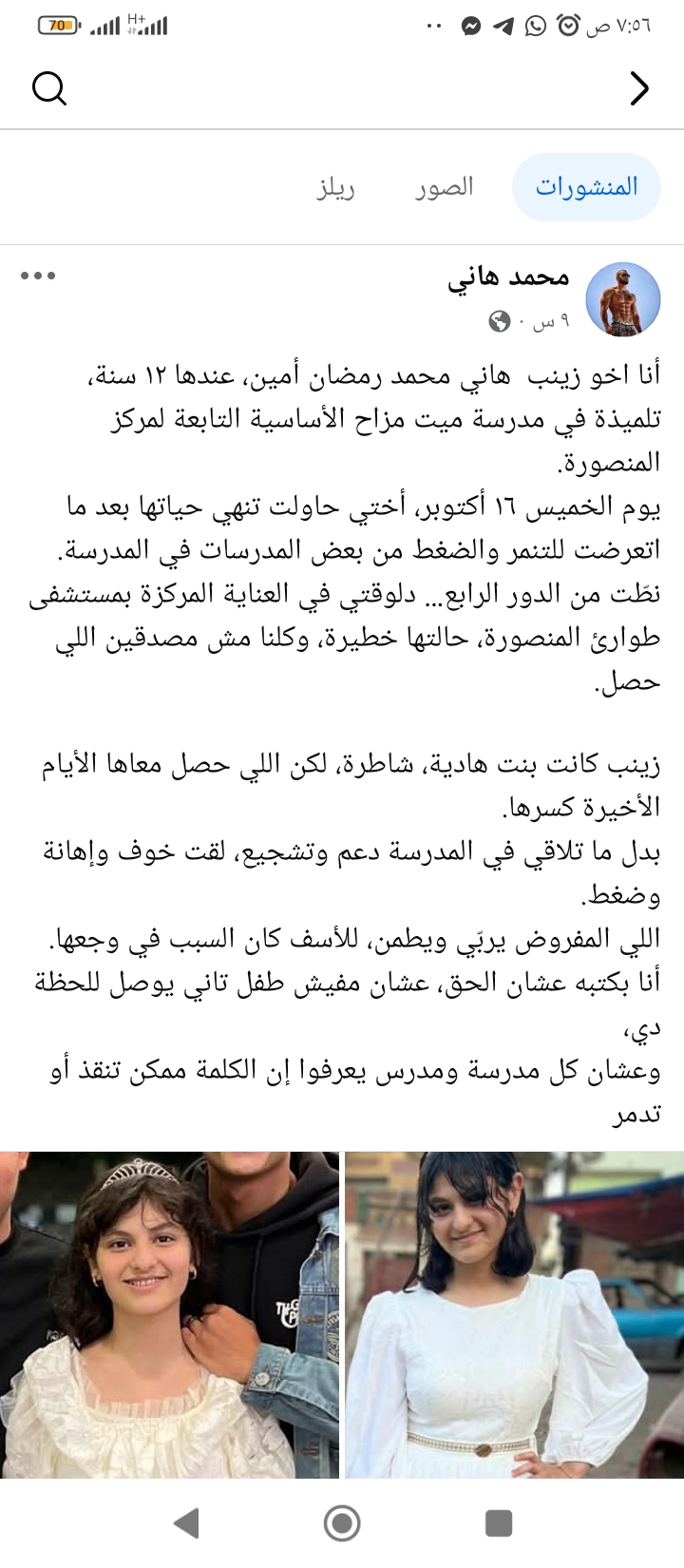Open the search magnifier icon
Viewport: 684px width, 1568px height.
pos(49,88)
